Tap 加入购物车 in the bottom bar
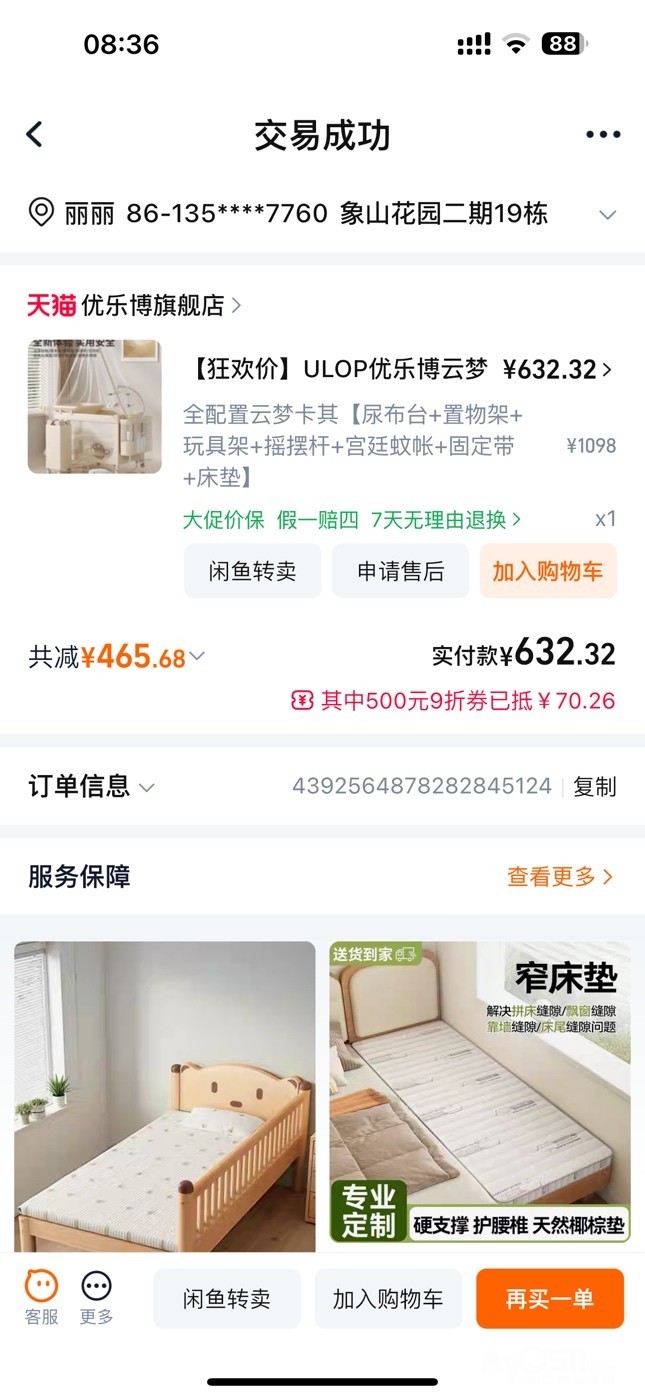This screenshot has width=645, height=1398. 388,1299
